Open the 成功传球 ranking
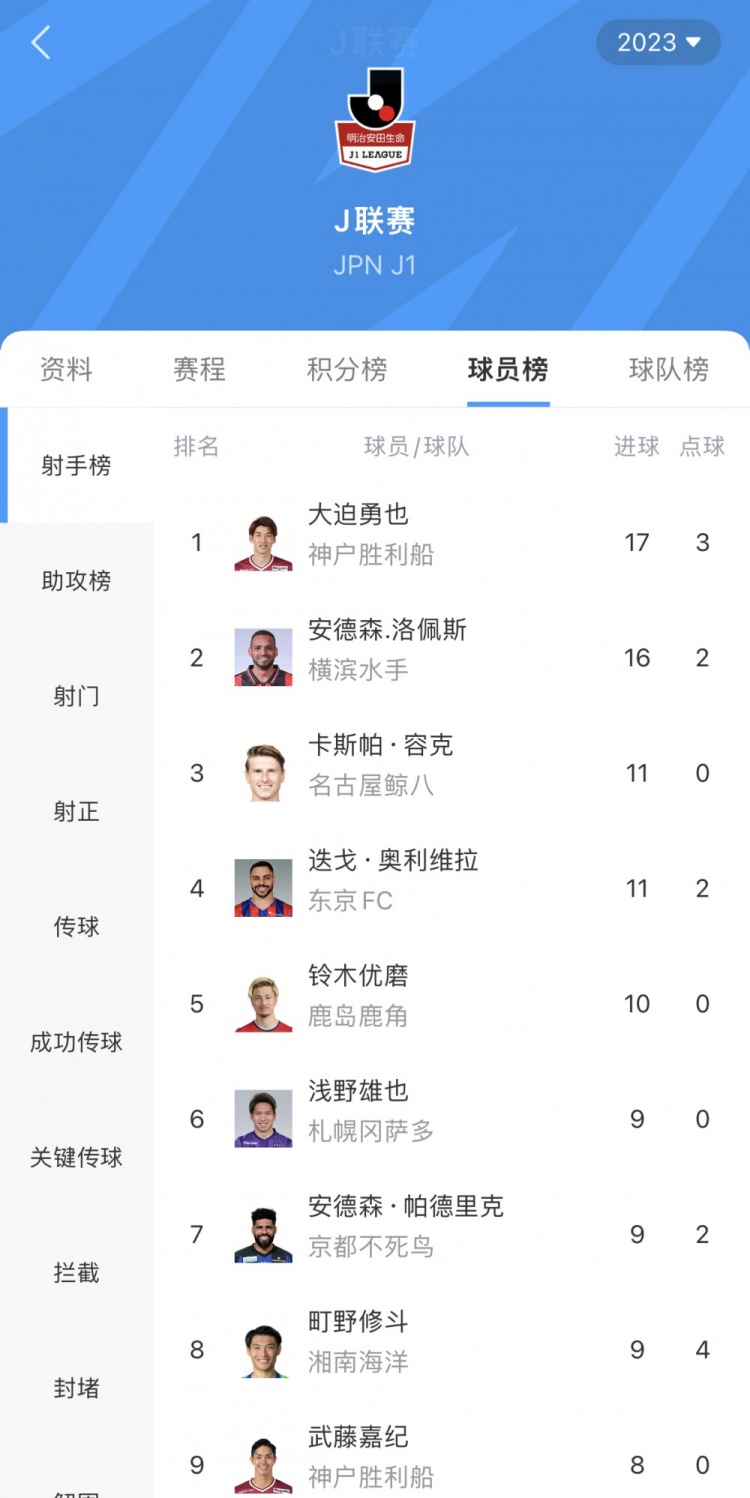The height and width of the screenshot is (1498, 750). click(x=76, y=1042)
